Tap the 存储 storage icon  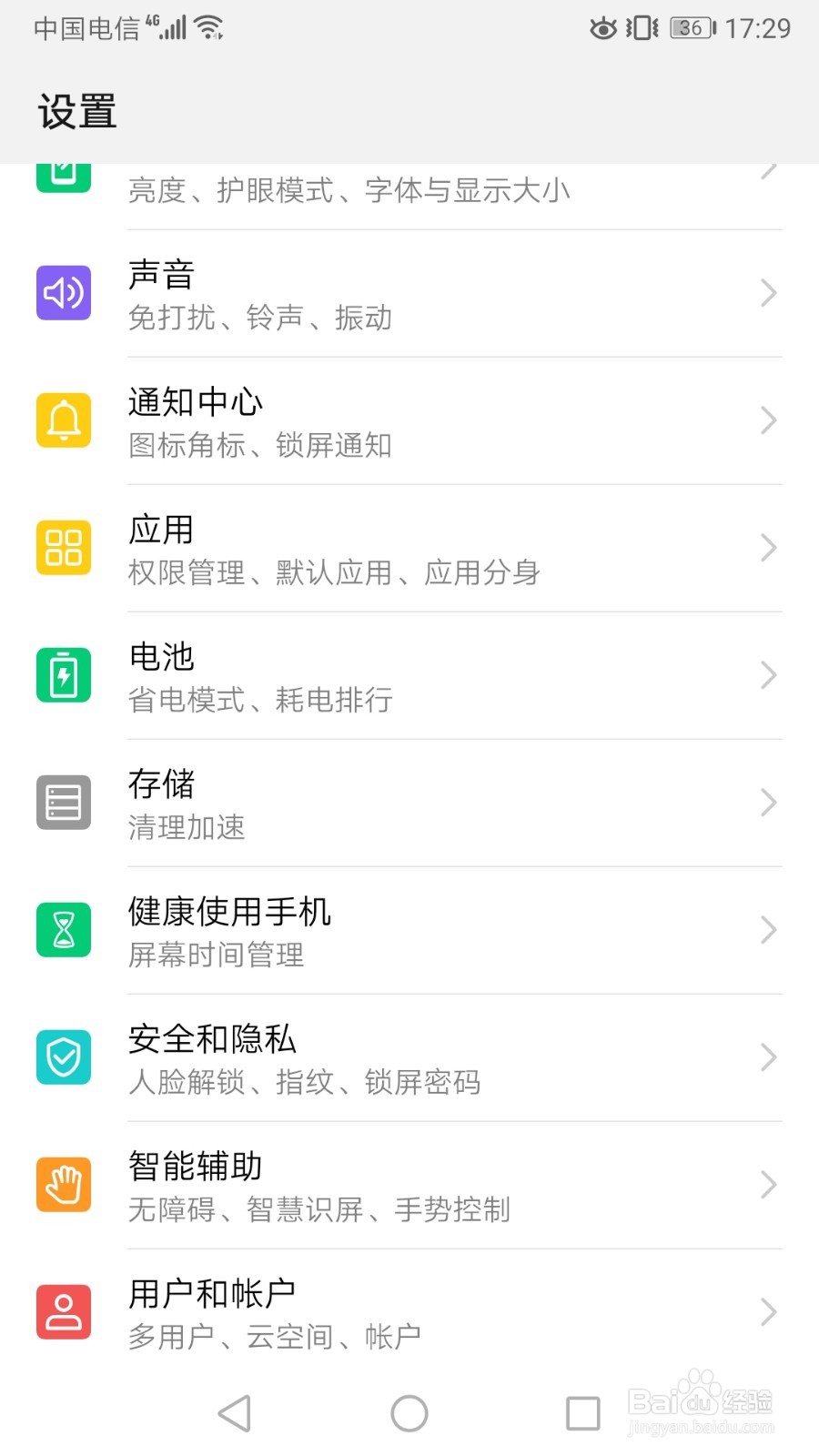click(x=63, y=802)
